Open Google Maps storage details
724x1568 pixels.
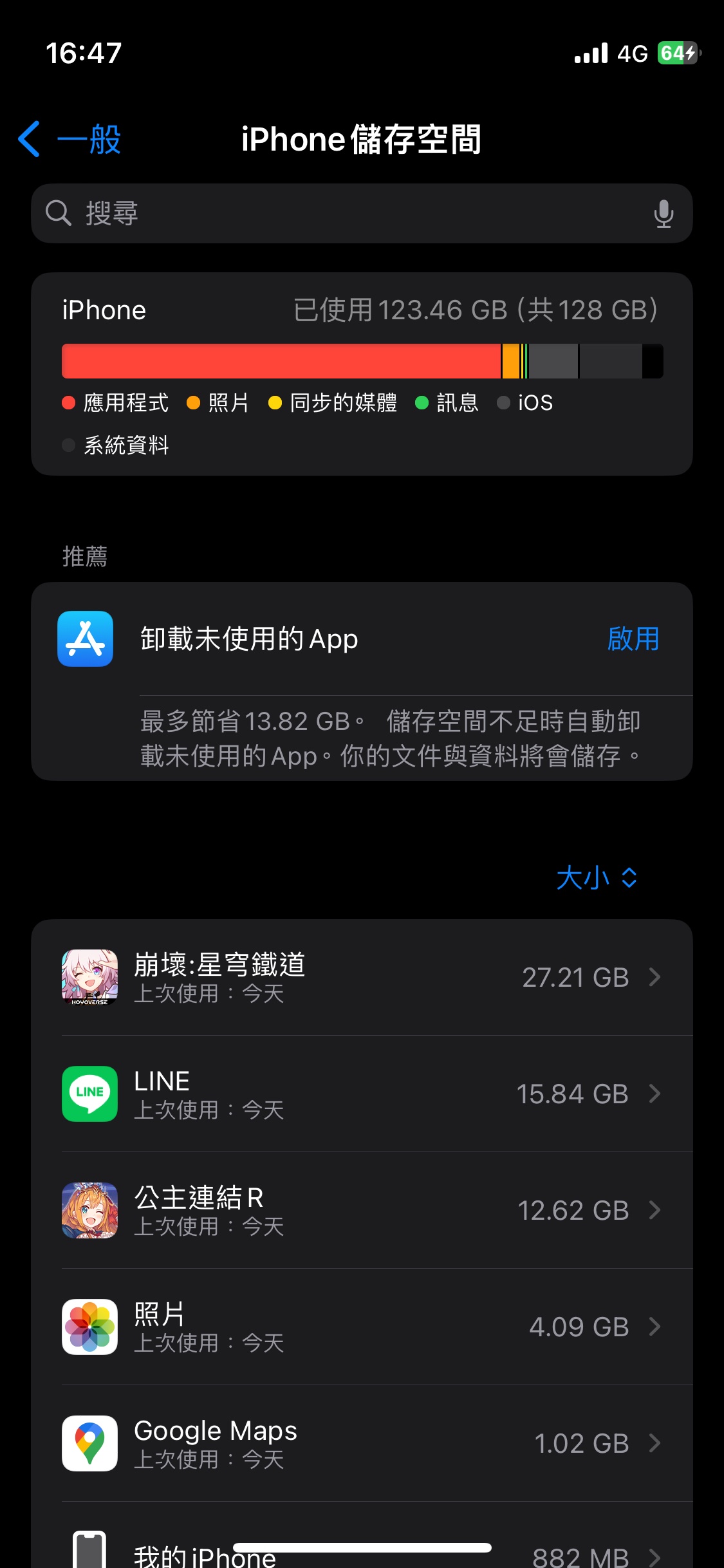point(362,1443)
